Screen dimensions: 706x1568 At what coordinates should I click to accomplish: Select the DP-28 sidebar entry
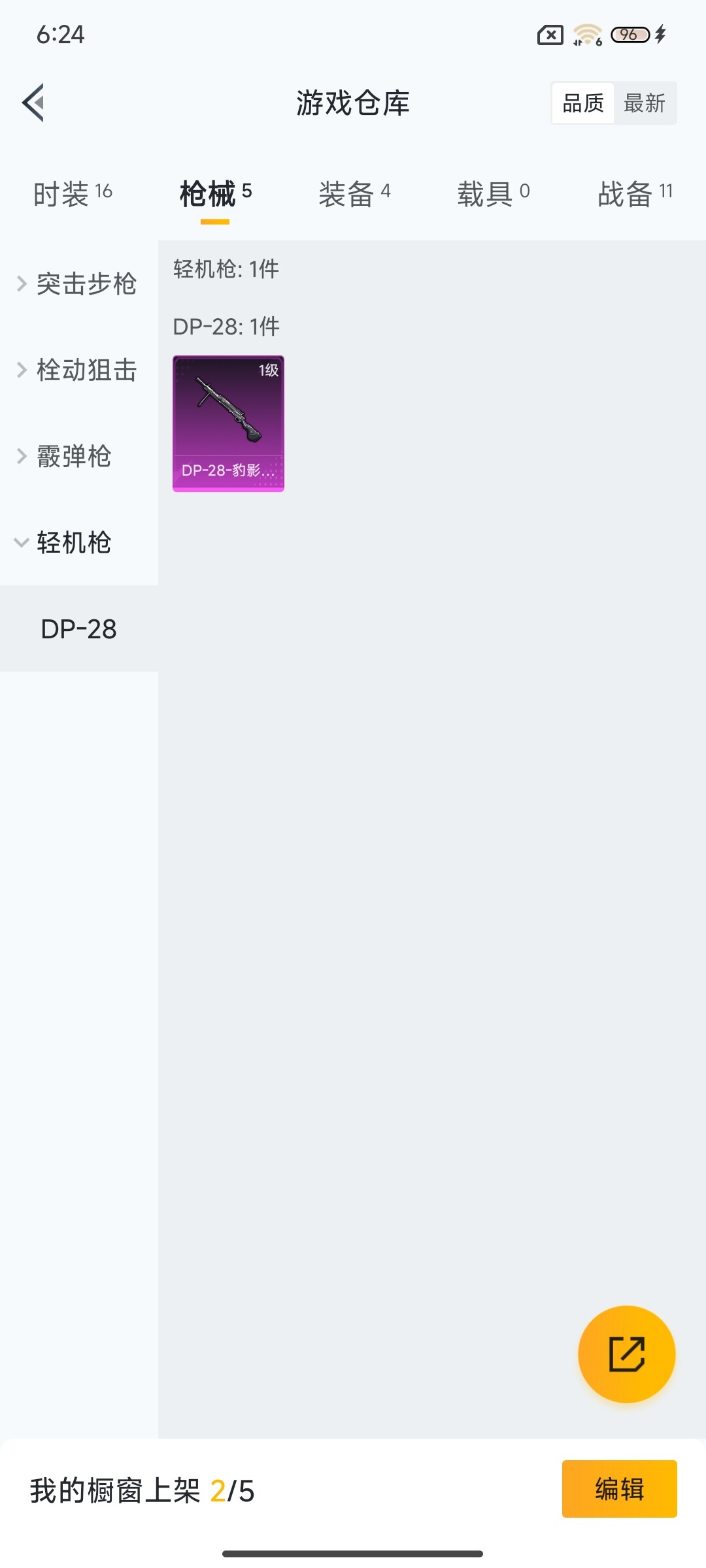(x=78, y=629)
